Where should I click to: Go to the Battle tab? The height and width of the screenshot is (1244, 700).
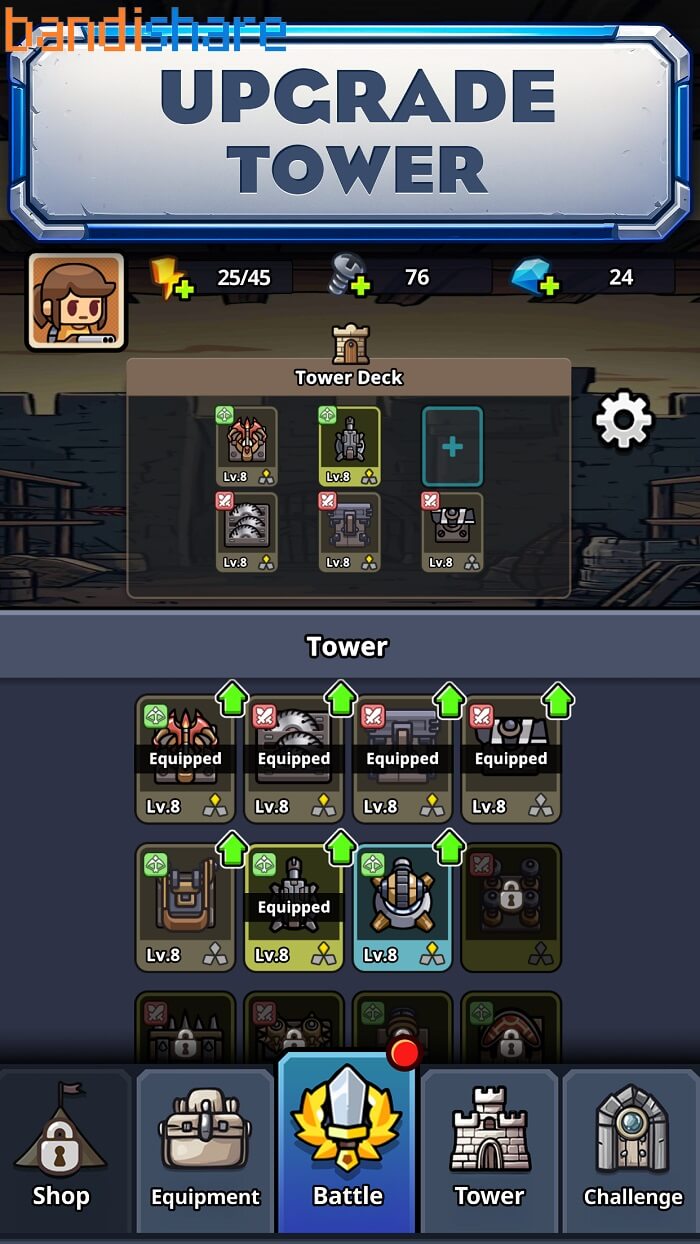[347, 1150]
